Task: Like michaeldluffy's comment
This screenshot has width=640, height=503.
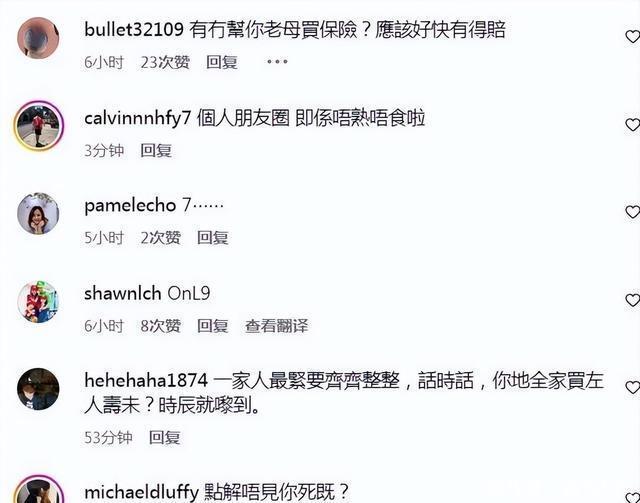Action: click(x=632, y=494)
